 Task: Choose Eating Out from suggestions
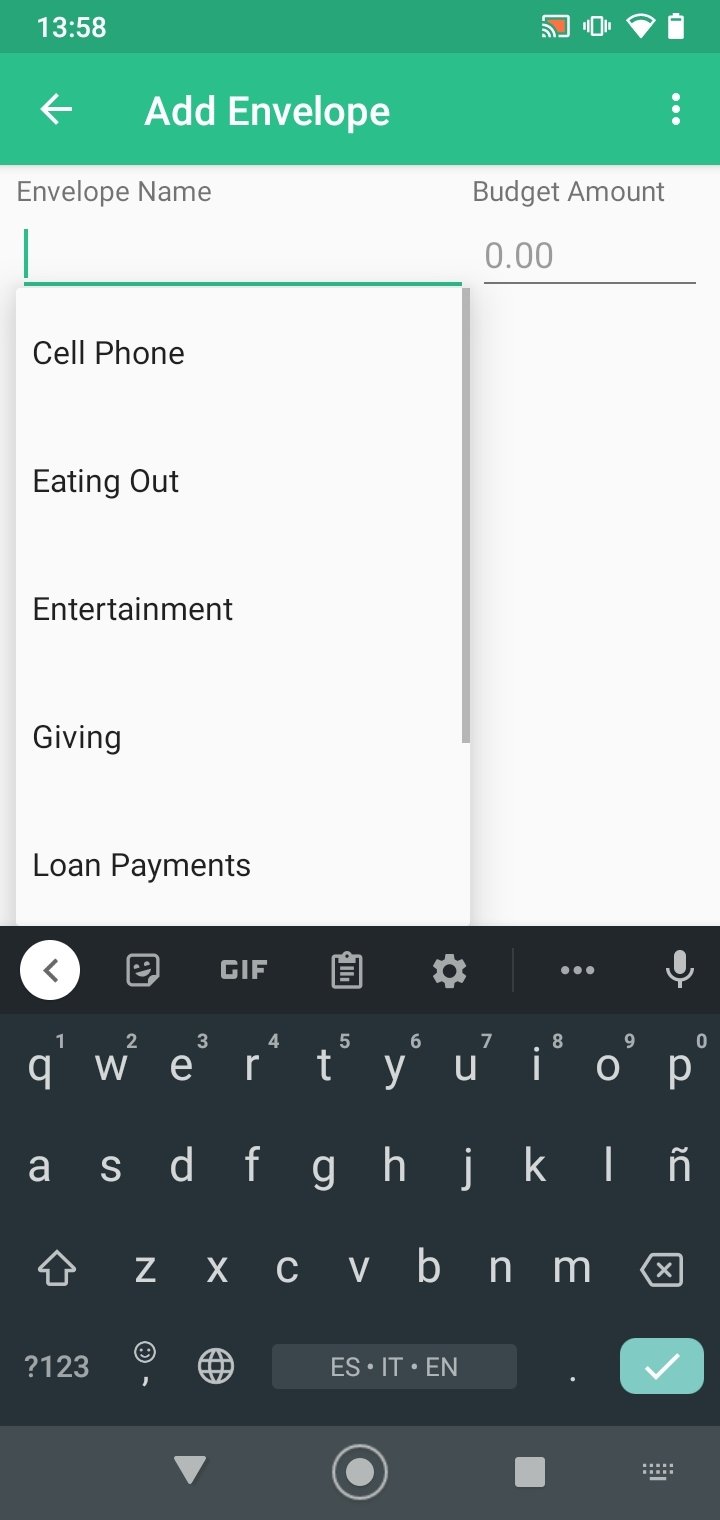242,481
